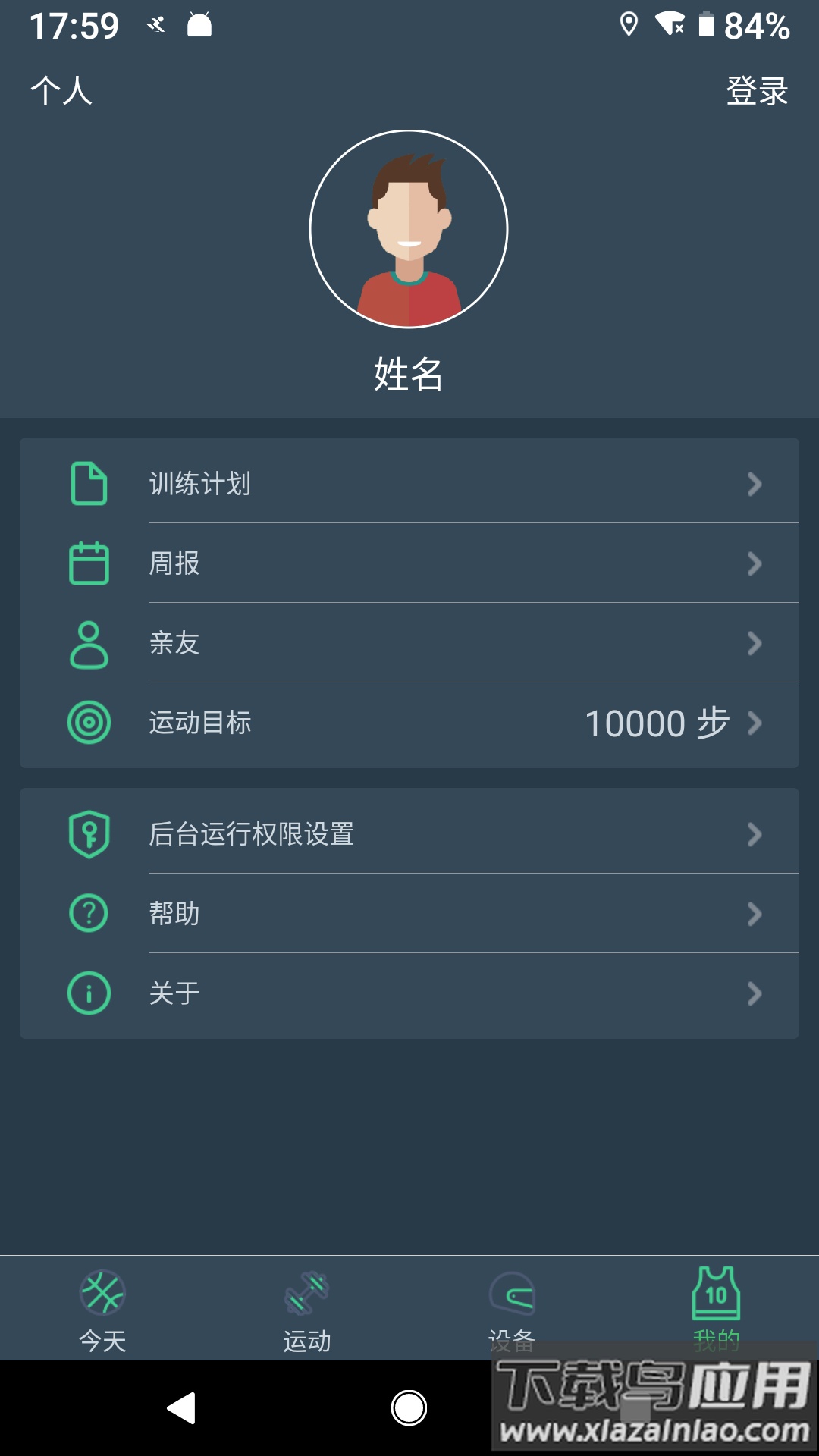The image size is (819, 1456).
Task: Tap the calendar icon next to 周报
Action: point(89,563)
